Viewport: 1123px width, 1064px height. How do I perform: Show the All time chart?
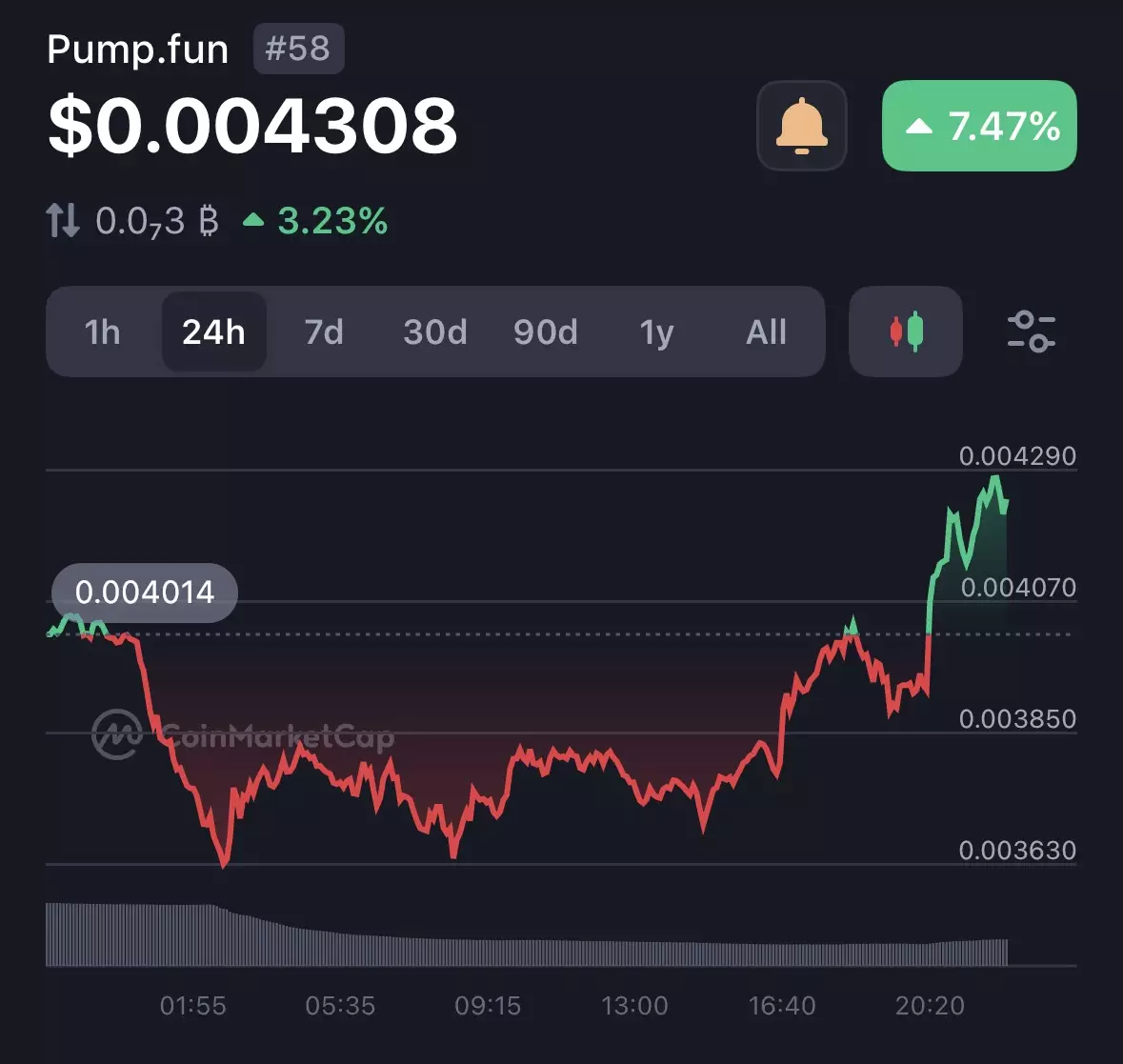[x=766, y=331]
